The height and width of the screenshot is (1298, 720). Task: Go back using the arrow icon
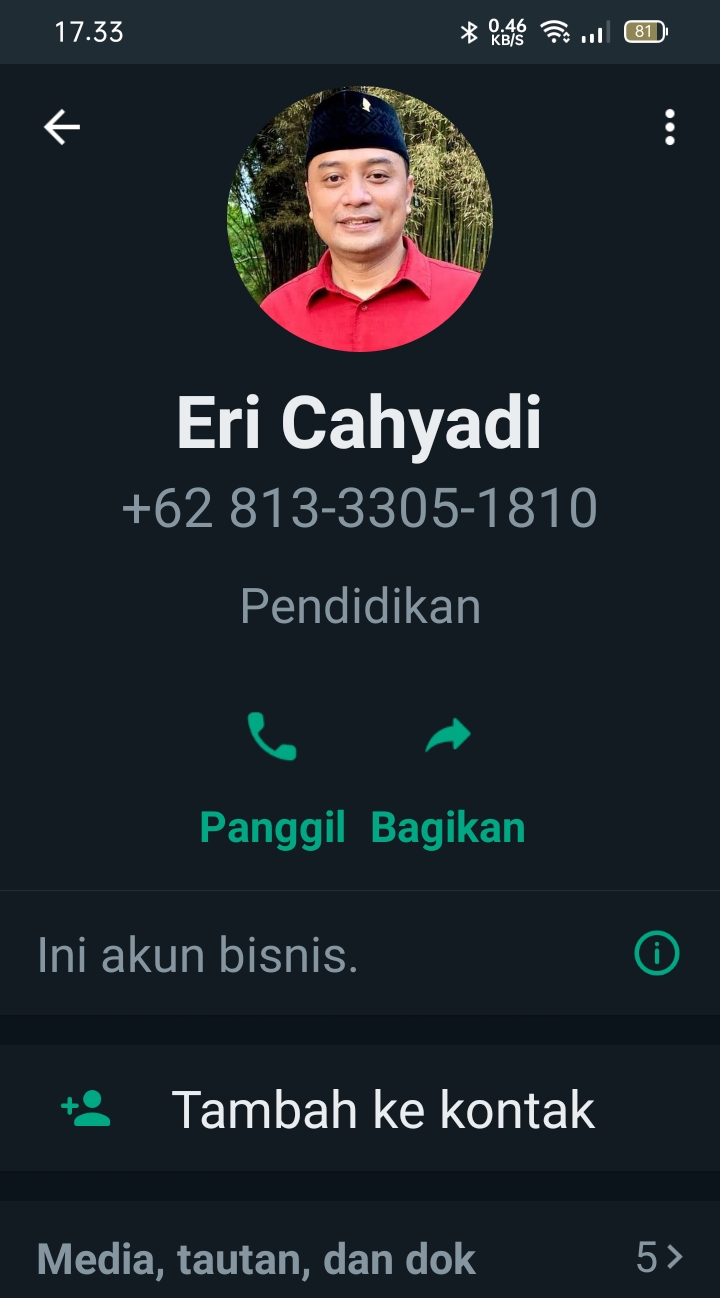[61, 127]
